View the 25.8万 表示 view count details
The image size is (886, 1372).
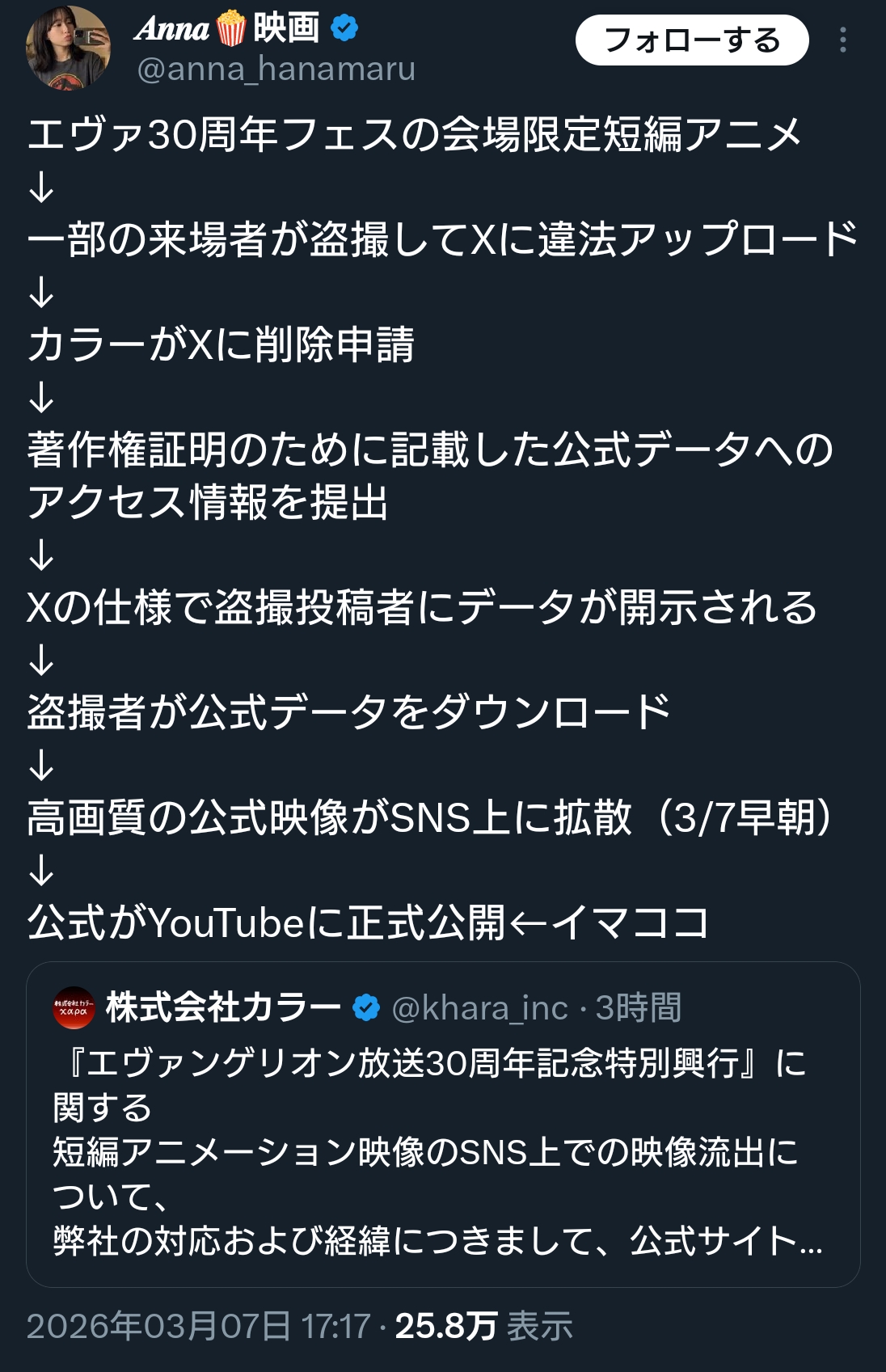pyautogui.click(x=483, y=1326)
